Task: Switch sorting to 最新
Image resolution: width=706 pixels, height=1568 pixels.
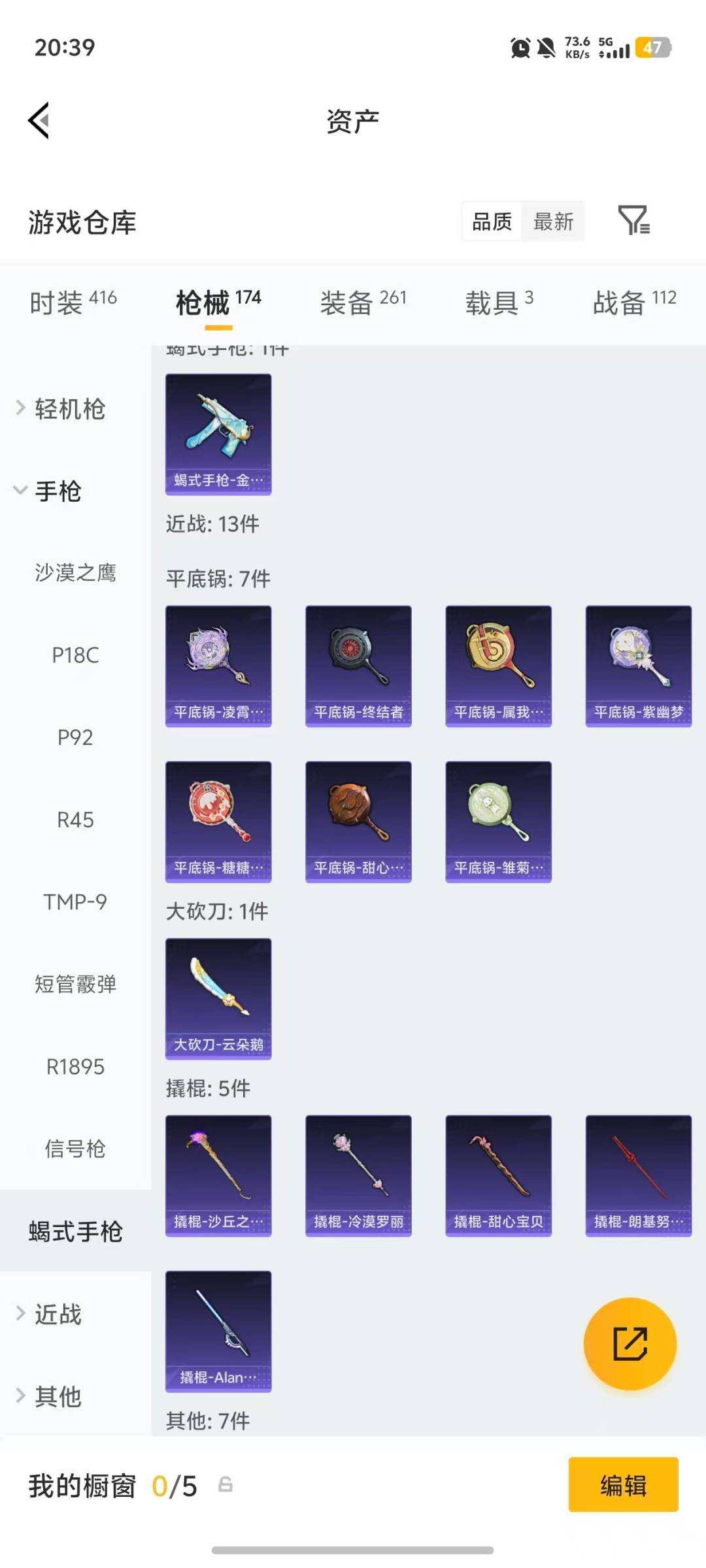Action: point(553,222)
